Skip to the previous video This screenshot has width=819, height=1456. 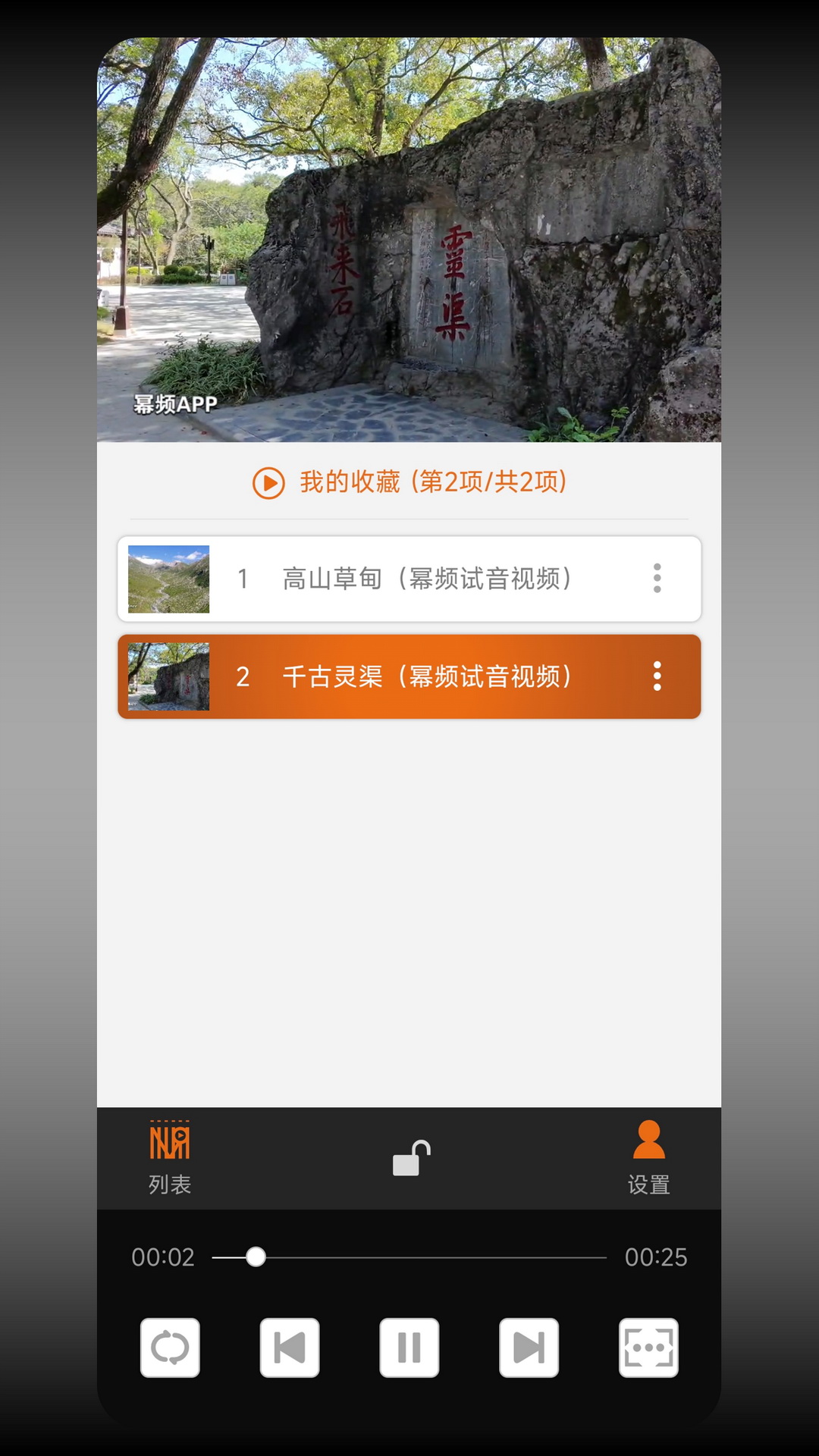[290, 1348]
